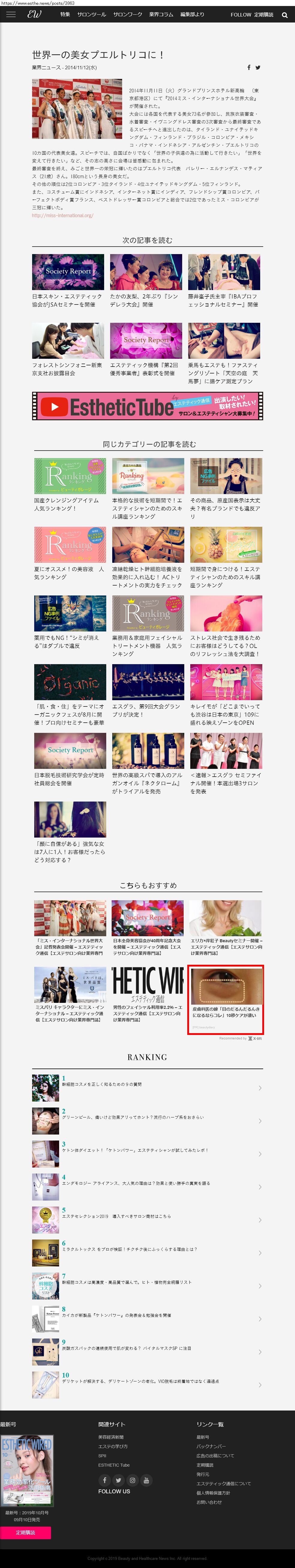
Task: Open the hamburger menu
Action: (11, 15)
